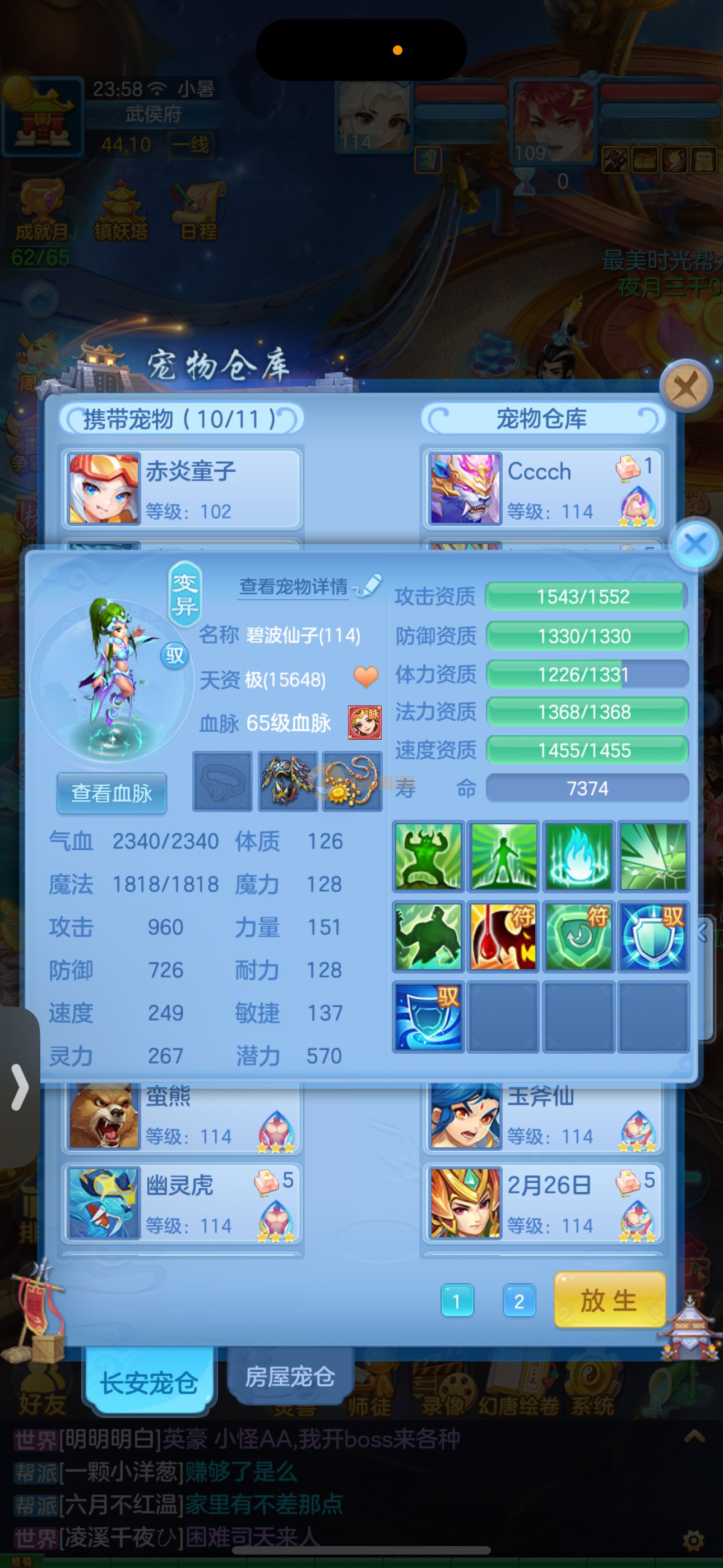Tap the necklace equipment slot
The width and height of the screenshot is (723, 1568).
point(352,782)
